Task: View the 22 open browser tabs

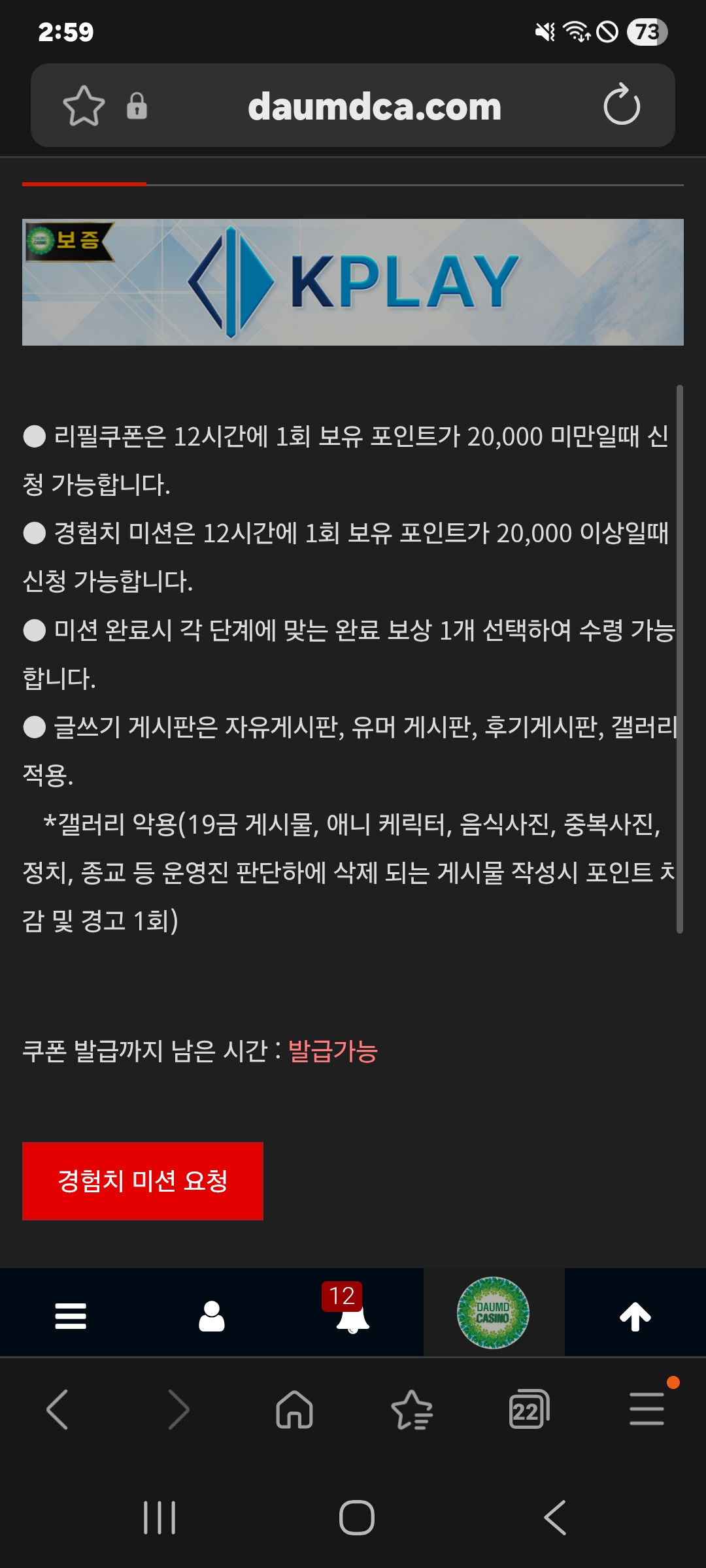Action: pos(528,1409)
